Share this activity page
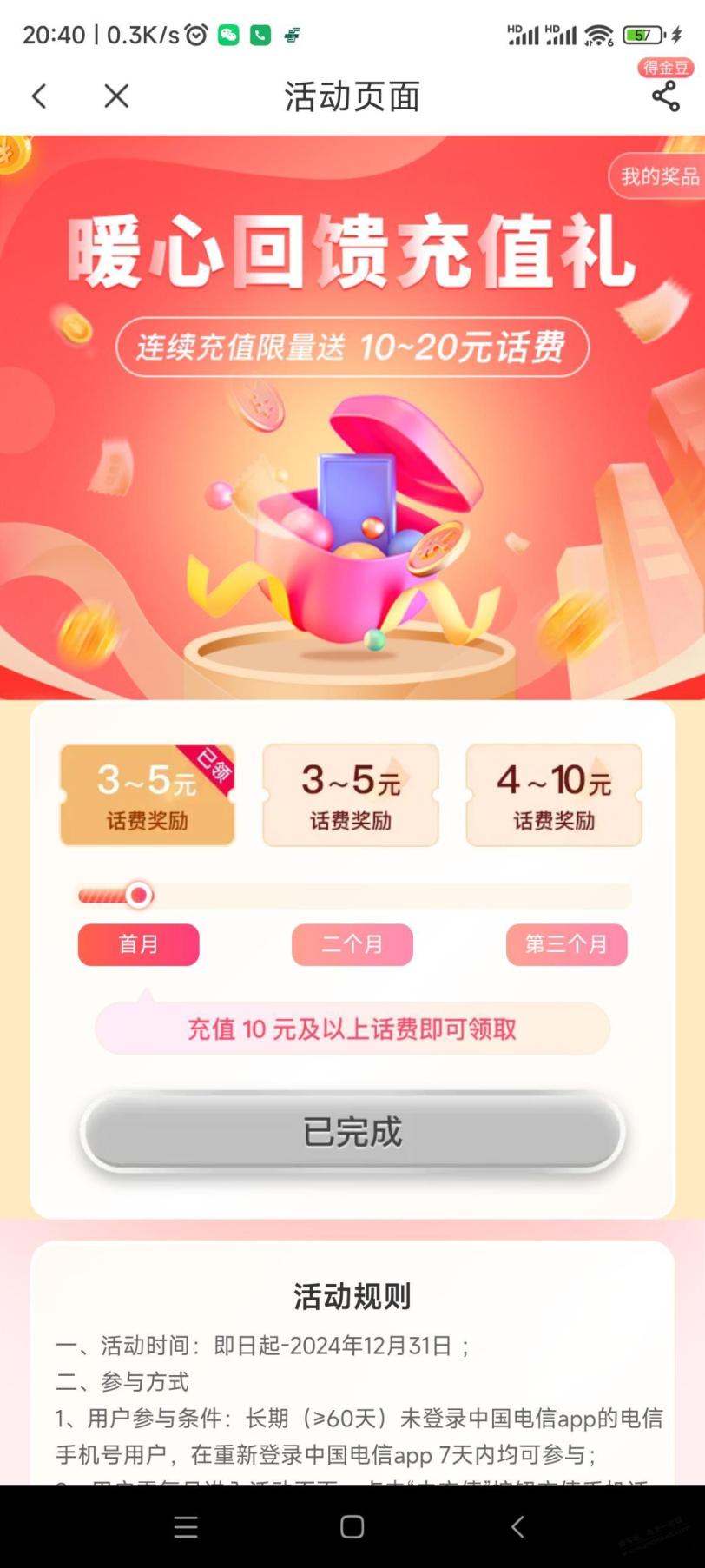 coord(665,96)
